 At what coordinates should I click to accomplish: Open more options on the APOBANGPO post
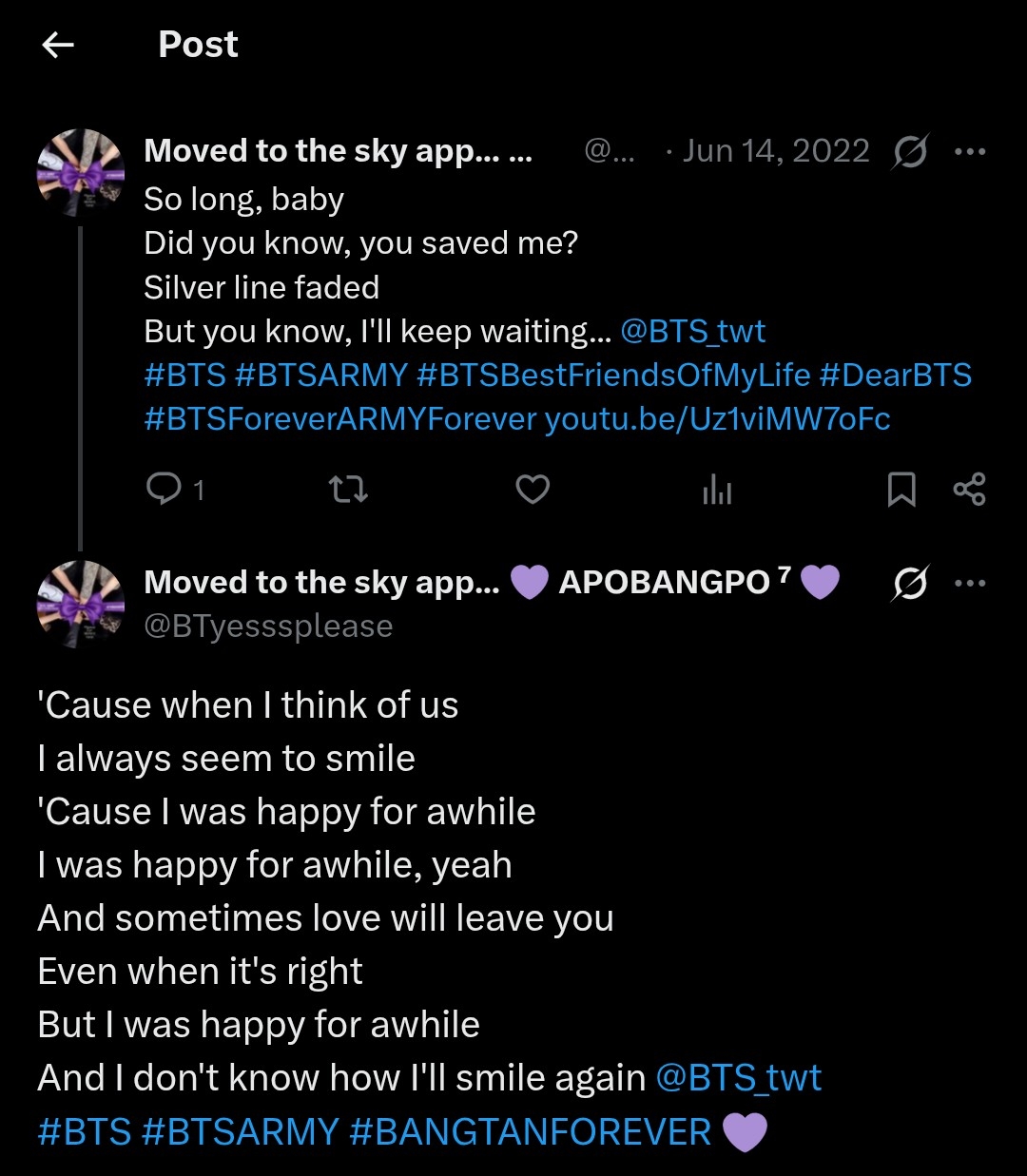969,583
